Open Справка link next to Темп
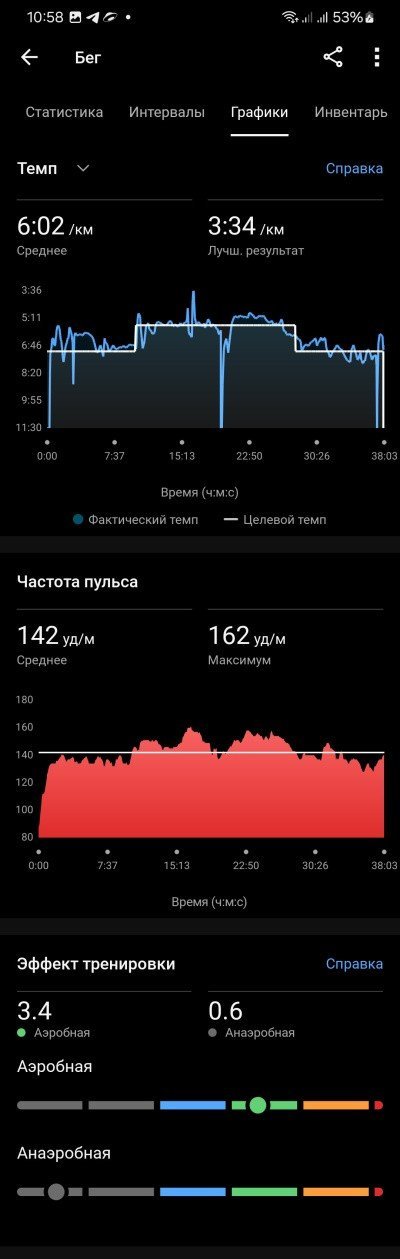The image size is (400, 1259). point(354,168)
